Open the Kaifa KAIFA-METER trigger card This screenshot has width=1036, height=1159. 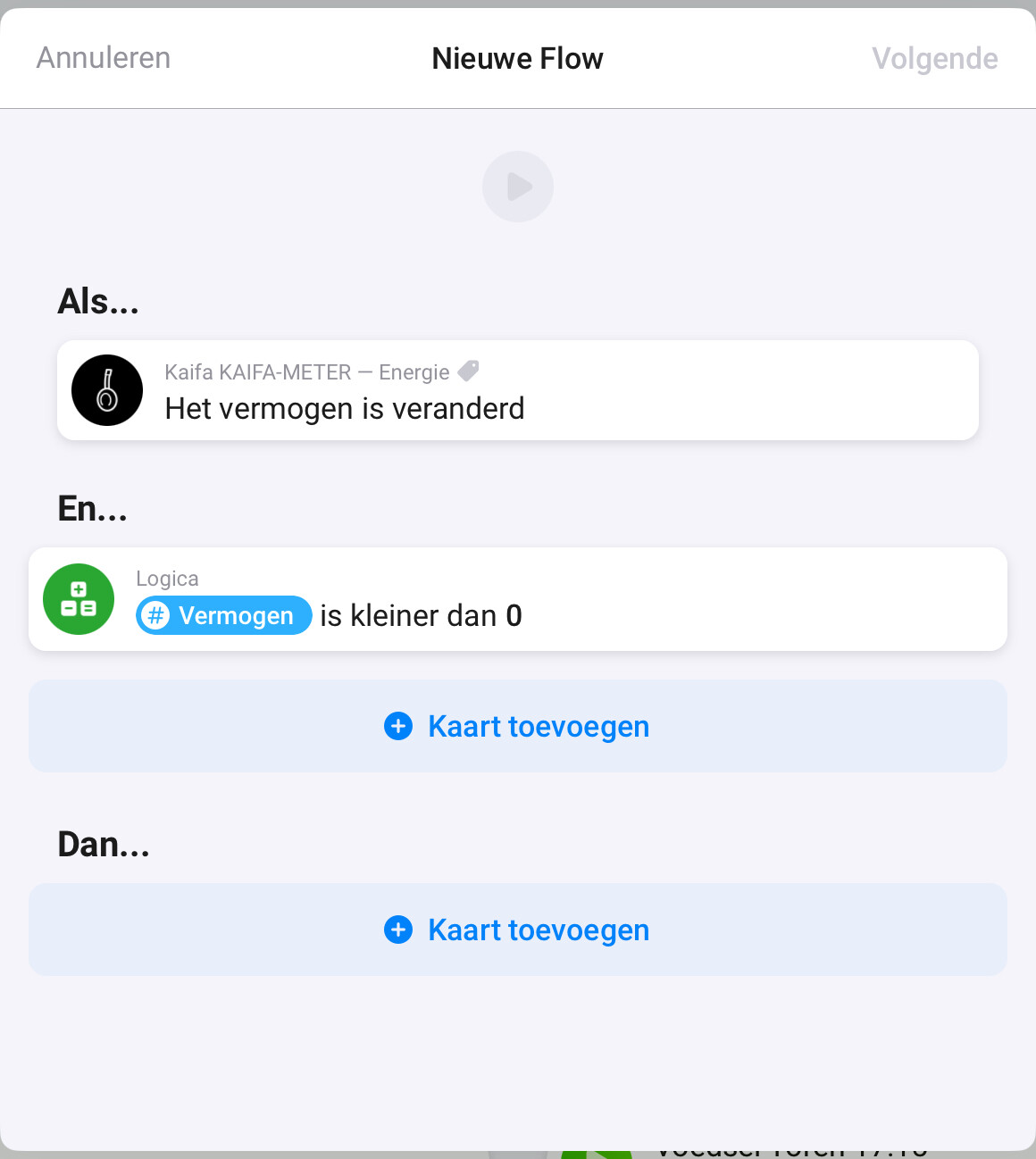point(518,390)
